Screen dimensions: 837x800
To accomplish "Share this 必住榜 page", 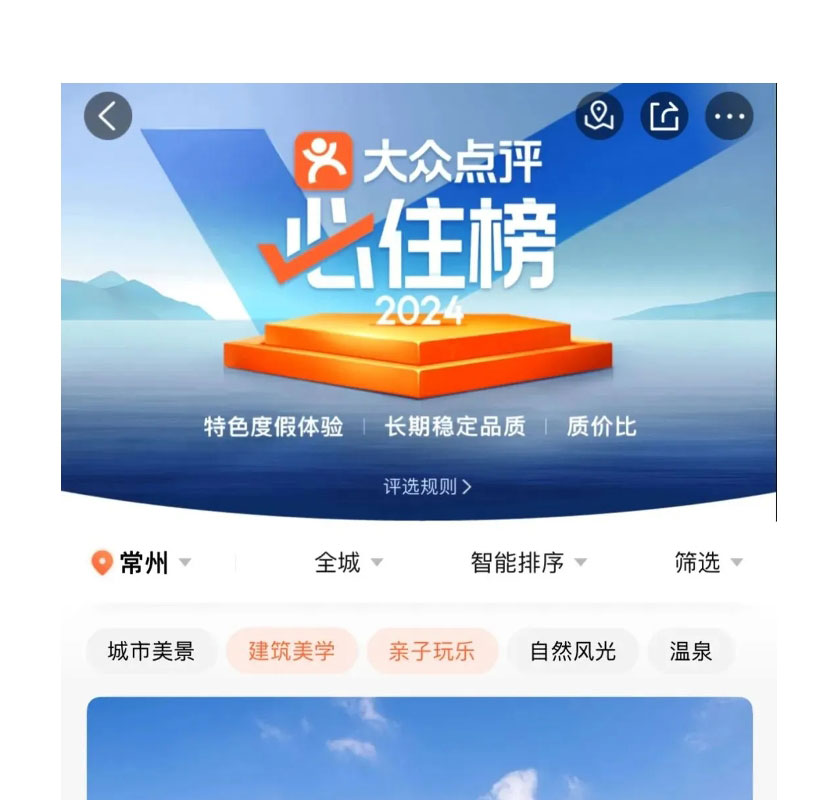I will click(664, 116).
